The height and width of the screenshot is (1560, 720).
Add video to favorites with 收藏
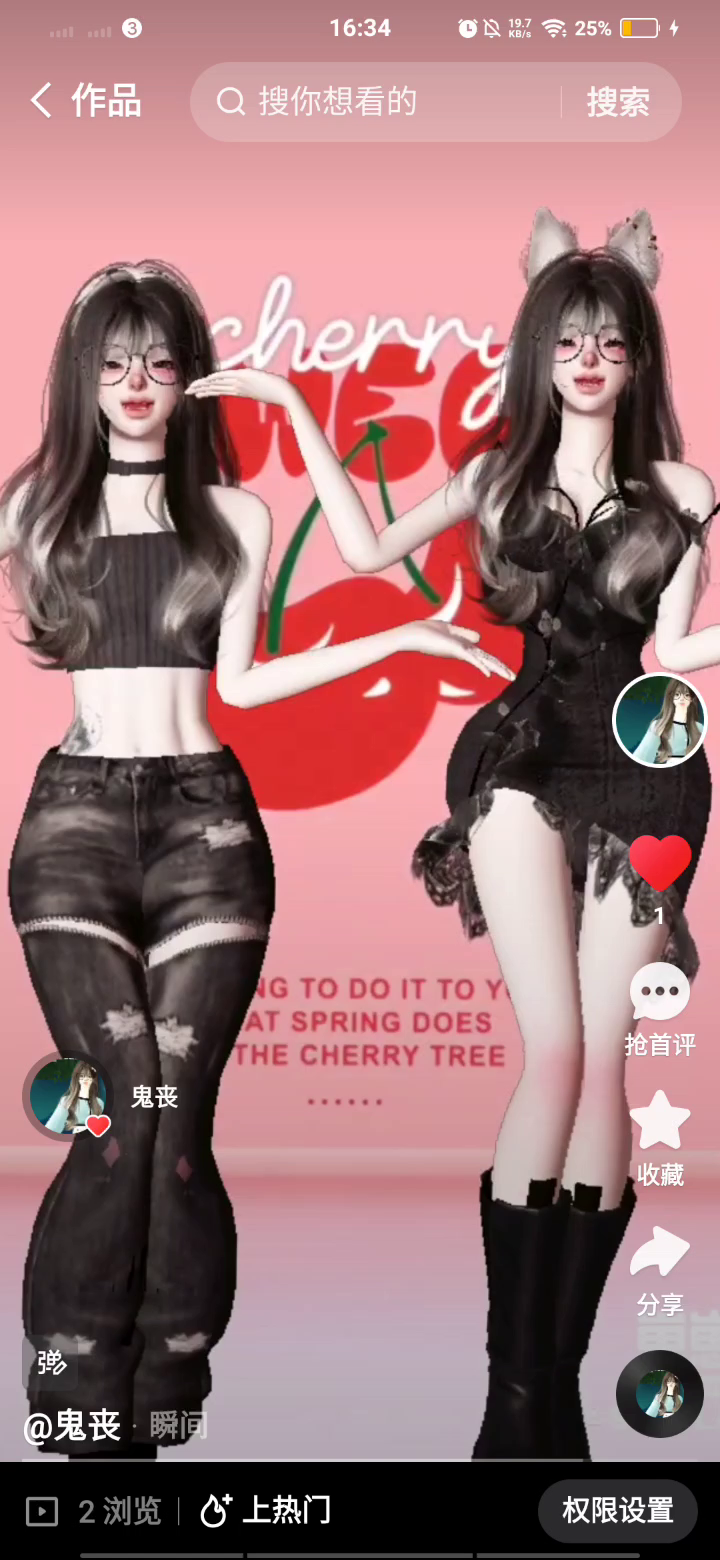(x=660, y=1136)
